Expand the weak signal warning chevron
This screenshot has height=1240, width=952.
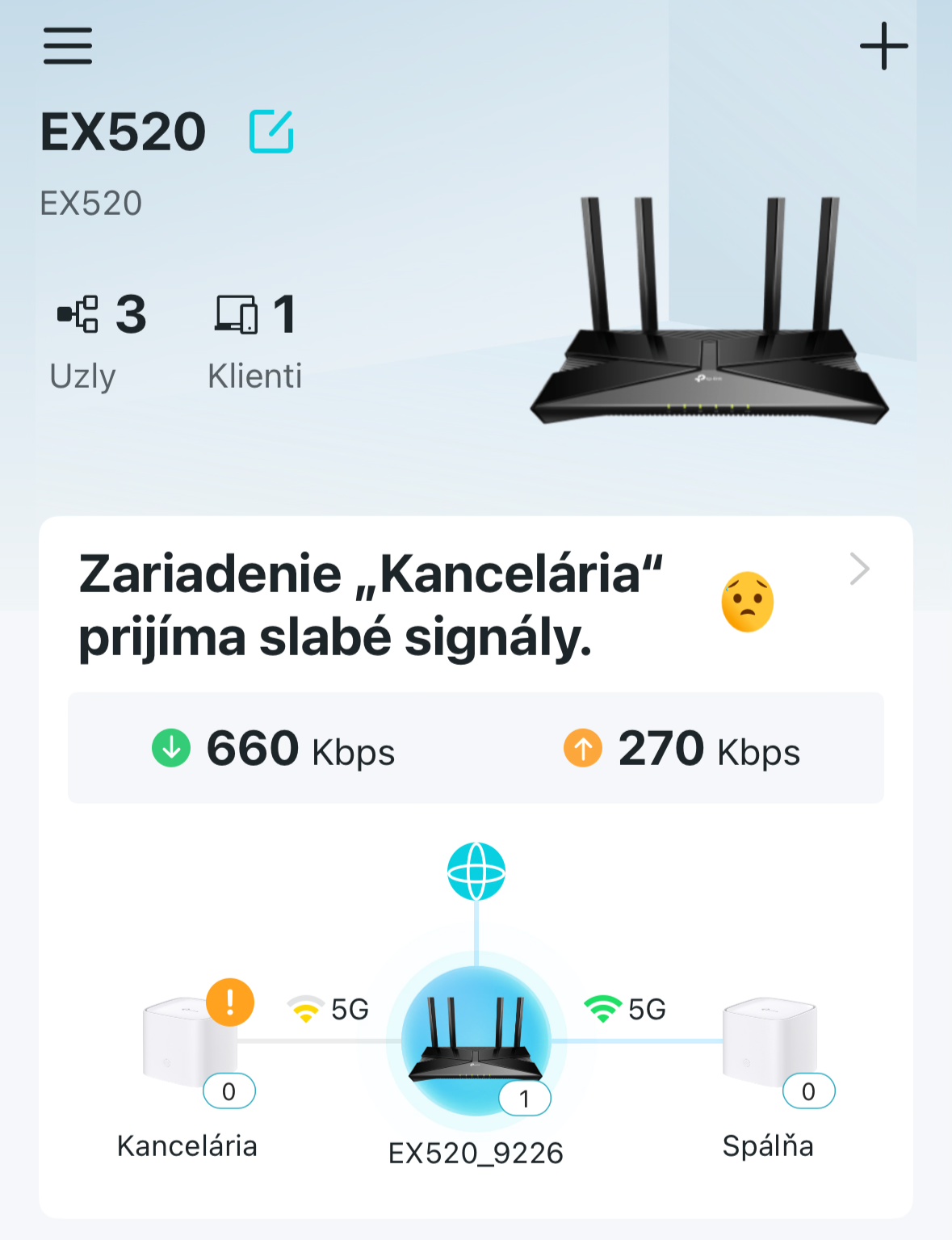860,570
